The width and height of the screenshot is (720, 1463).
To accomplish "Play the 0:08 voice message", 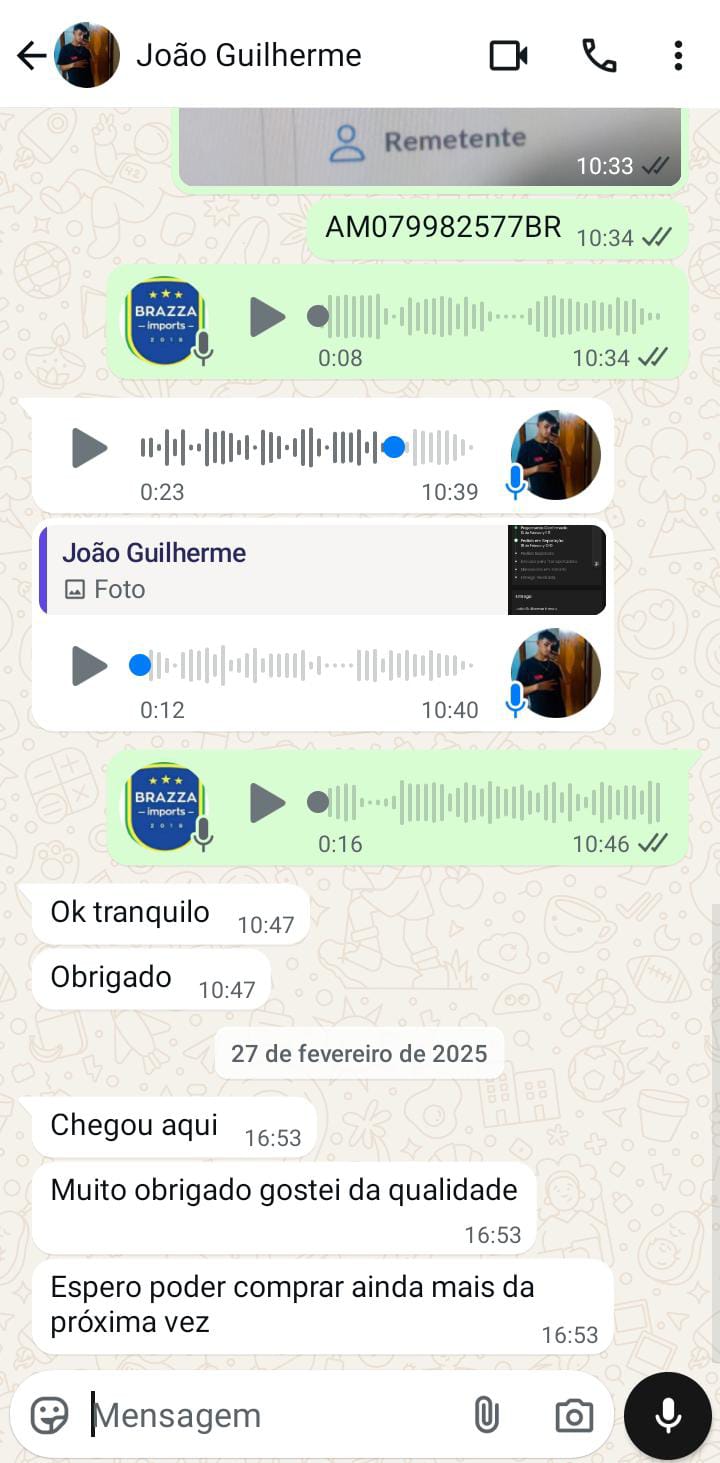I will tap(267, 317).
